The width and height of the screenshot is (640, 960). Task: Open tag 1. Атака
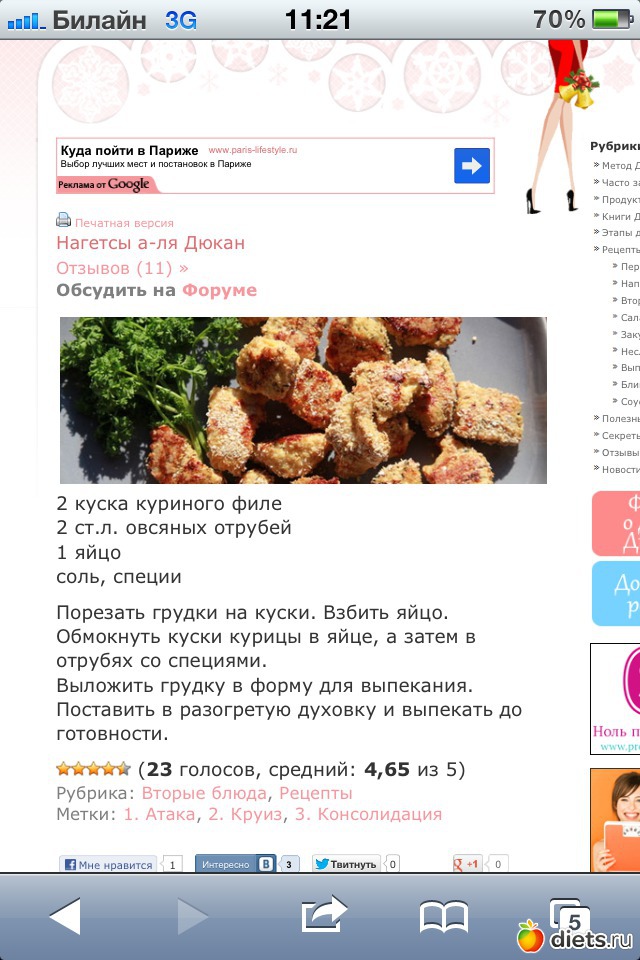(160, 814)
